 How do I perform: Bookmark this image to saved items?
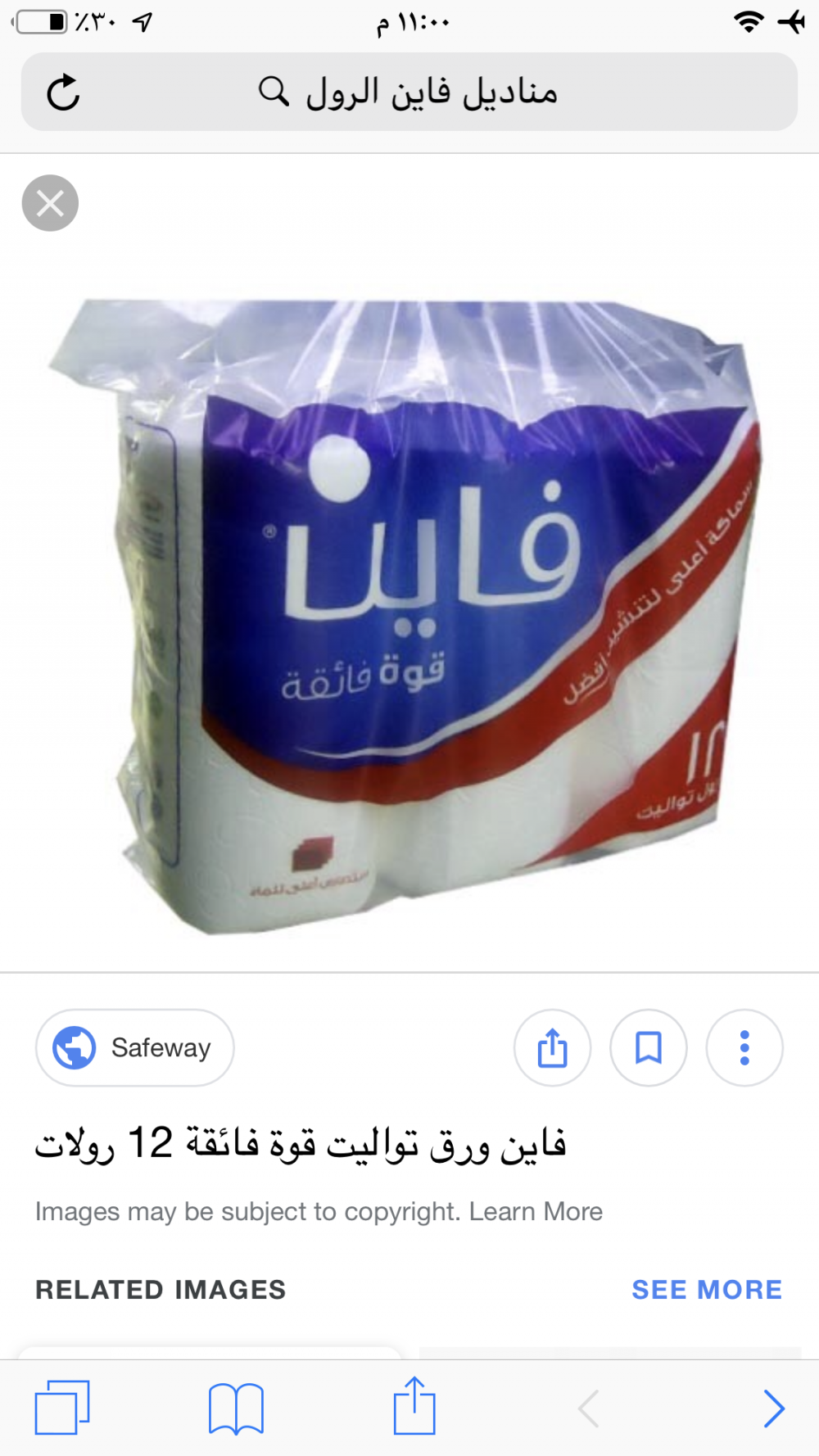[x=649, y=1047]
